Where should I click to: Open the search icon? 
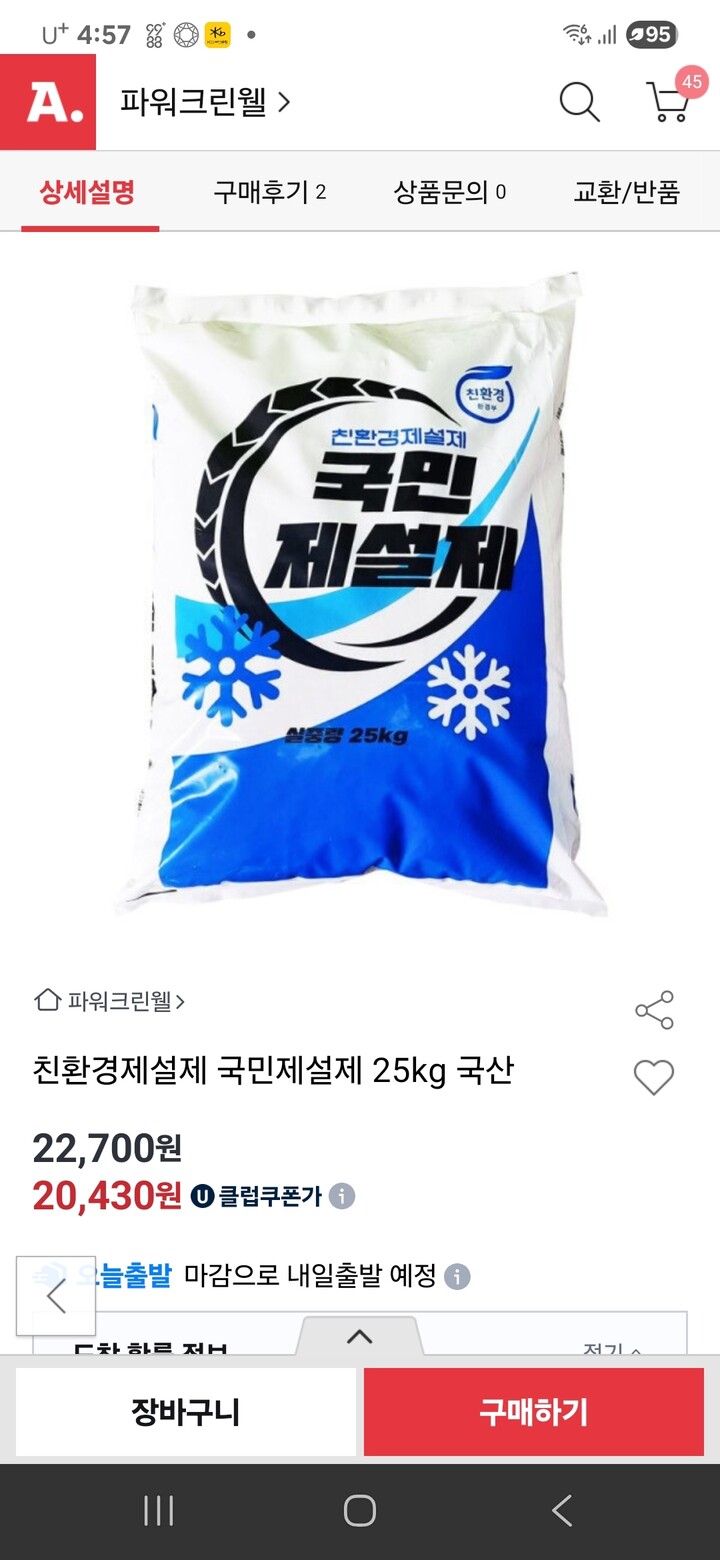[578, 102]
